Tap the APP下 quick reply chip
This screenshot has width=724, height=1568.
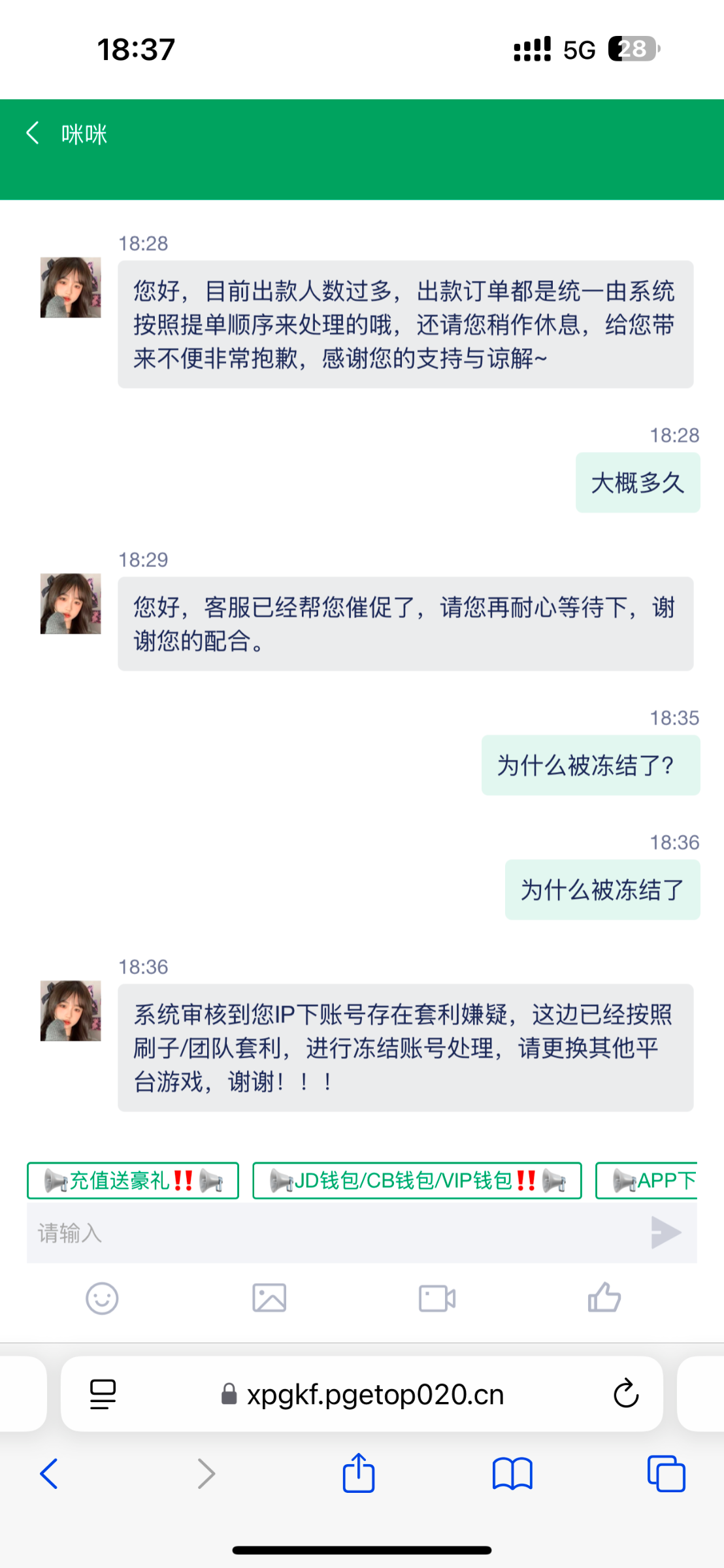click(x=647, y=1181)
